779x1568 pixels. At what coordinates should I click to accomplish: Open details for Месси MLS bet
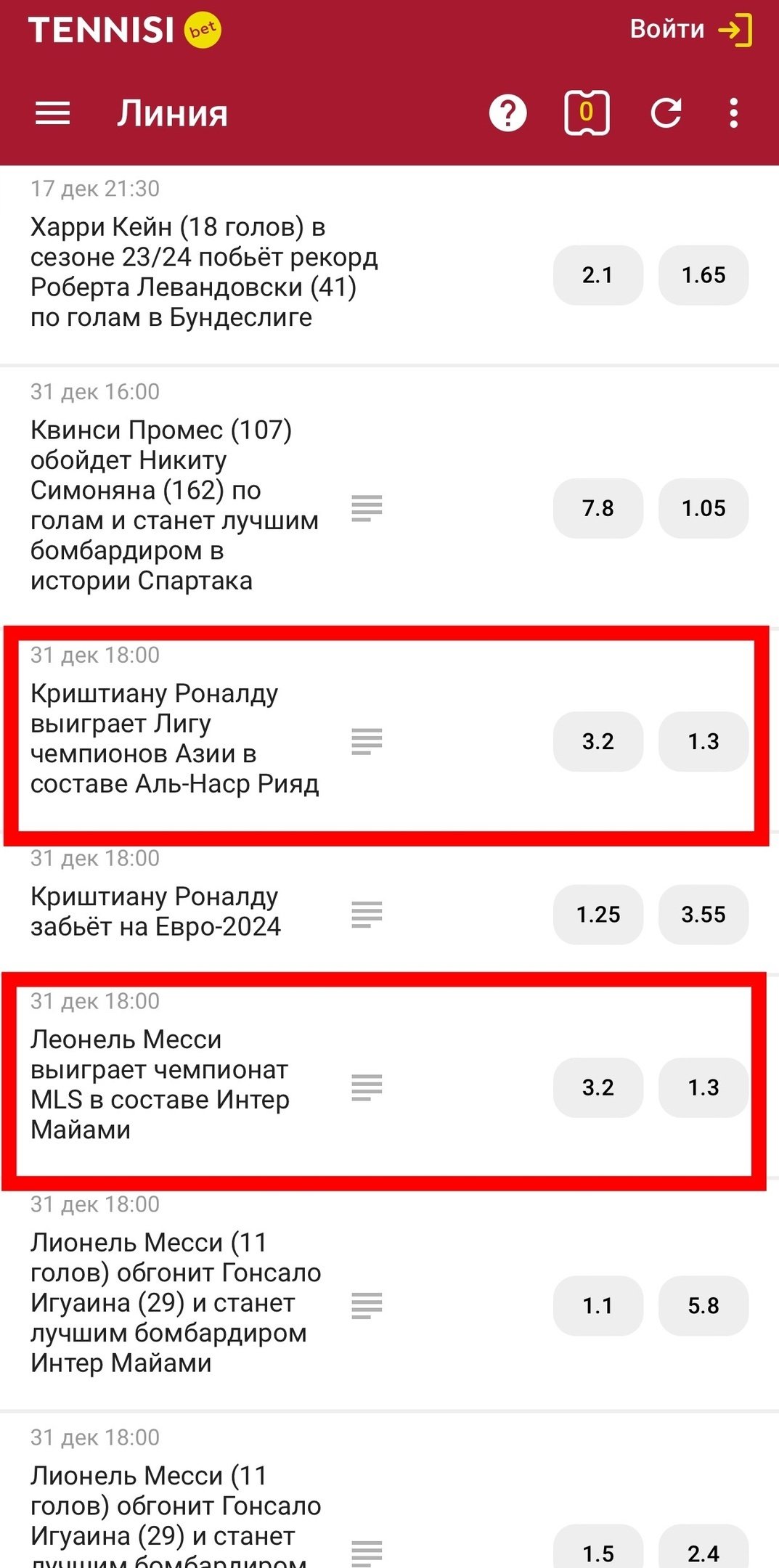(x=367, y=1087)
